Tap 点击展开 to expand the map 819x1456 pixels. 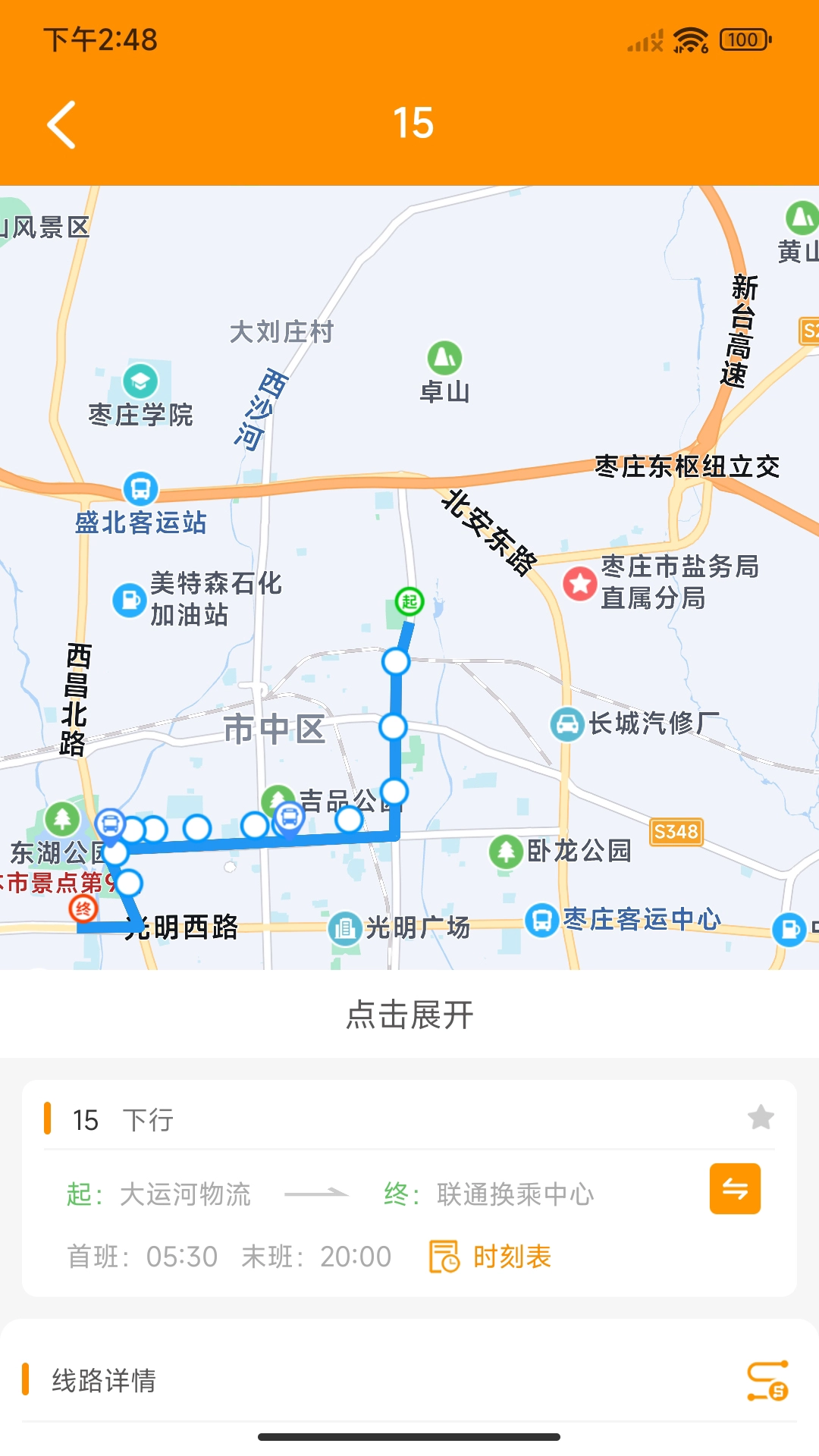tap(409, 1014)
